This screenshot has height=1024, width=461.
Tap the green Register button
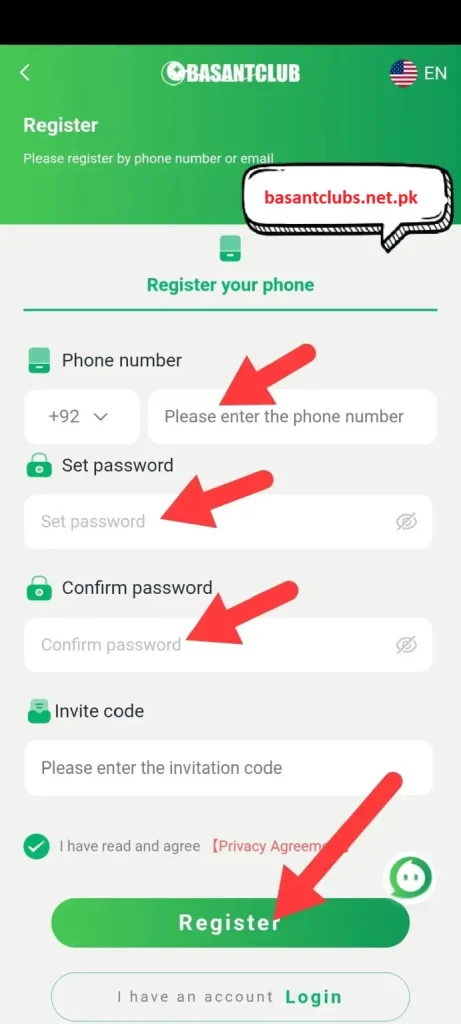(230, 922)
